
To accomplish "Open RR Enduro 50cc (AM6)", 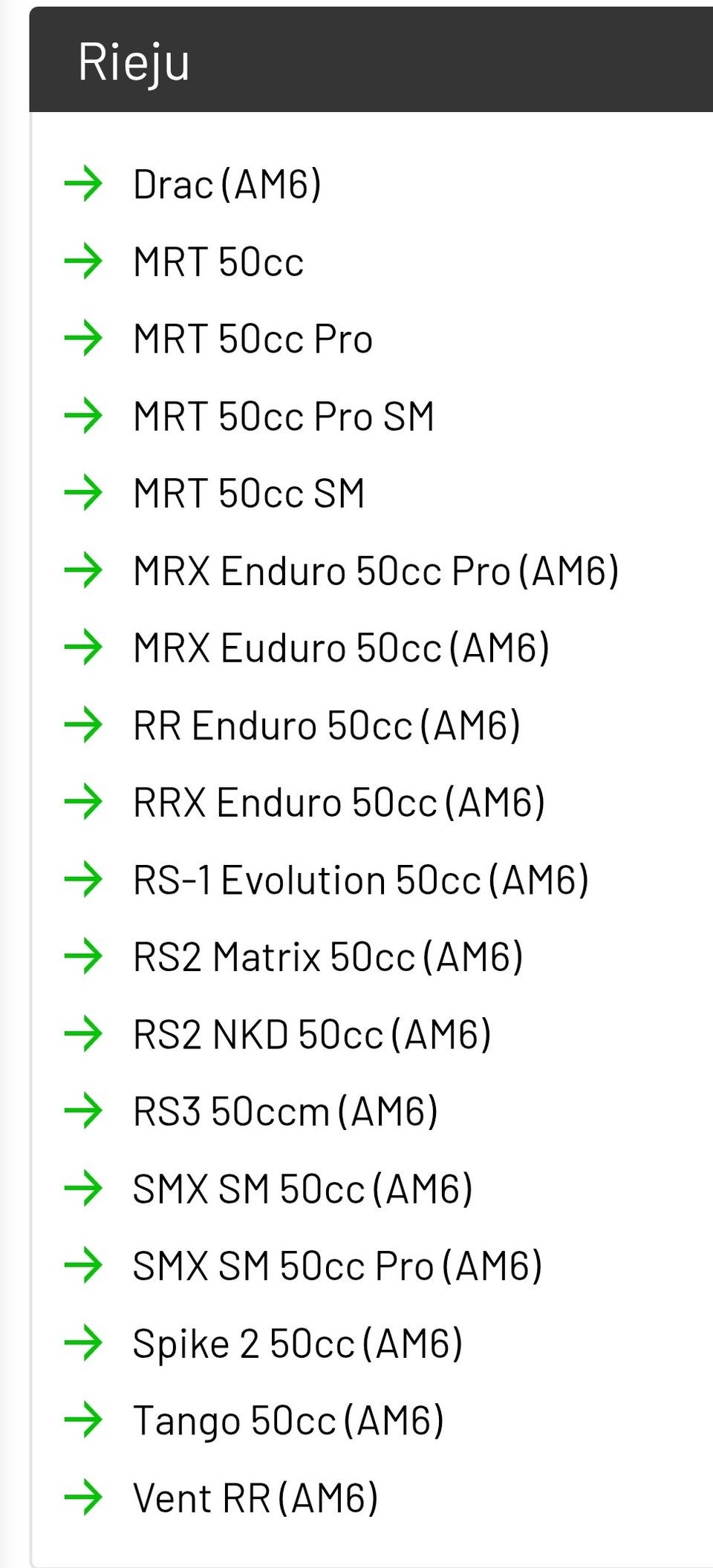I will click(327, 725).
